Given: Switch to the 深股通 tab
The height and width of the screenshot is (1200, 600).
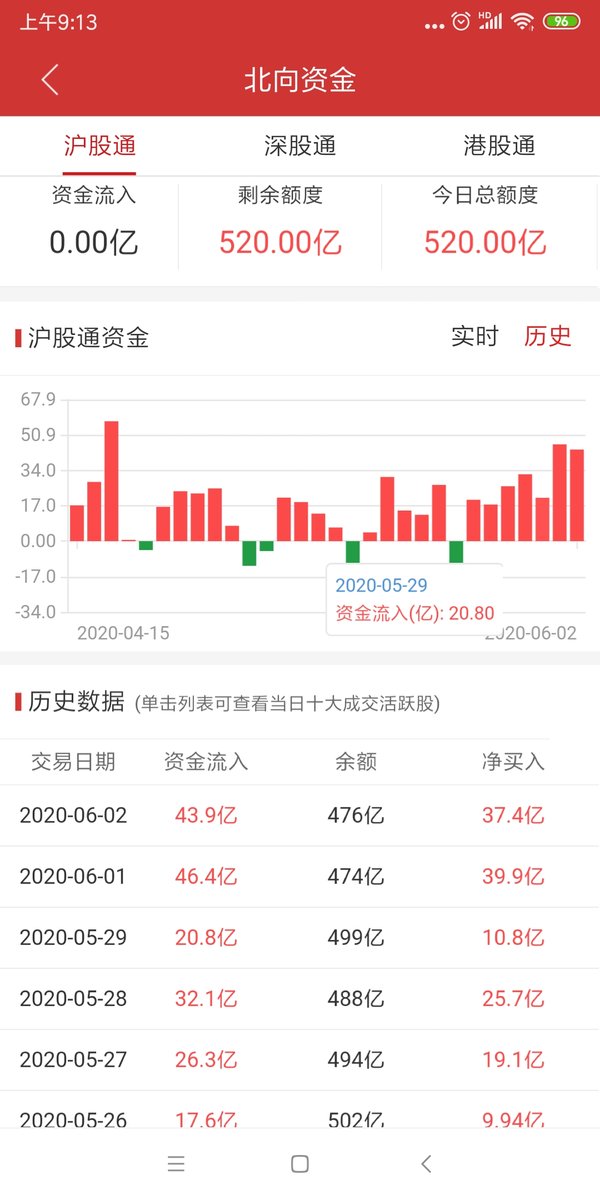Looking at the screenshot, I should 300,146.
